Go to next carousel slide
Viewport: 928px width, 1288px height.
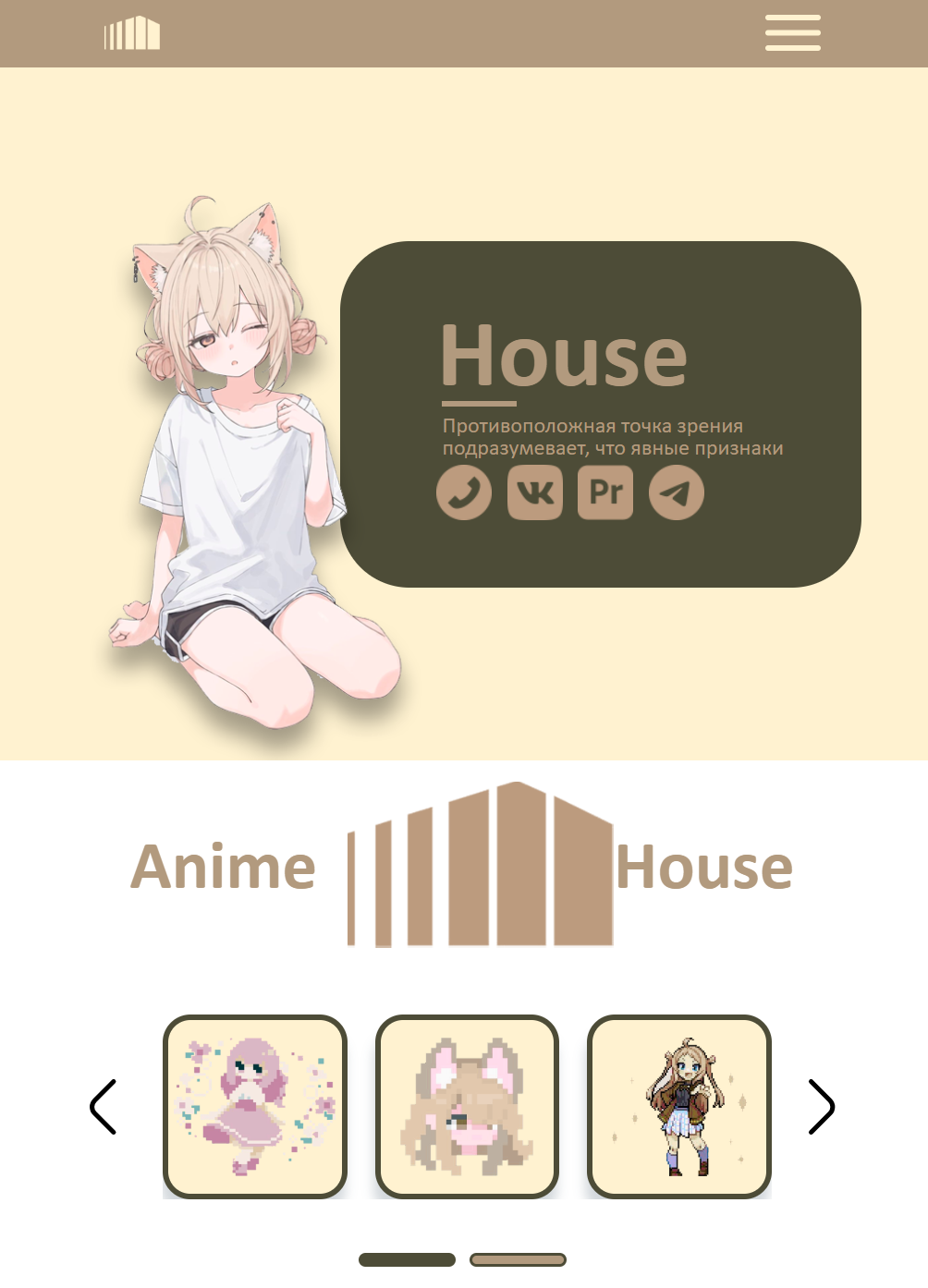[821, 1106]
